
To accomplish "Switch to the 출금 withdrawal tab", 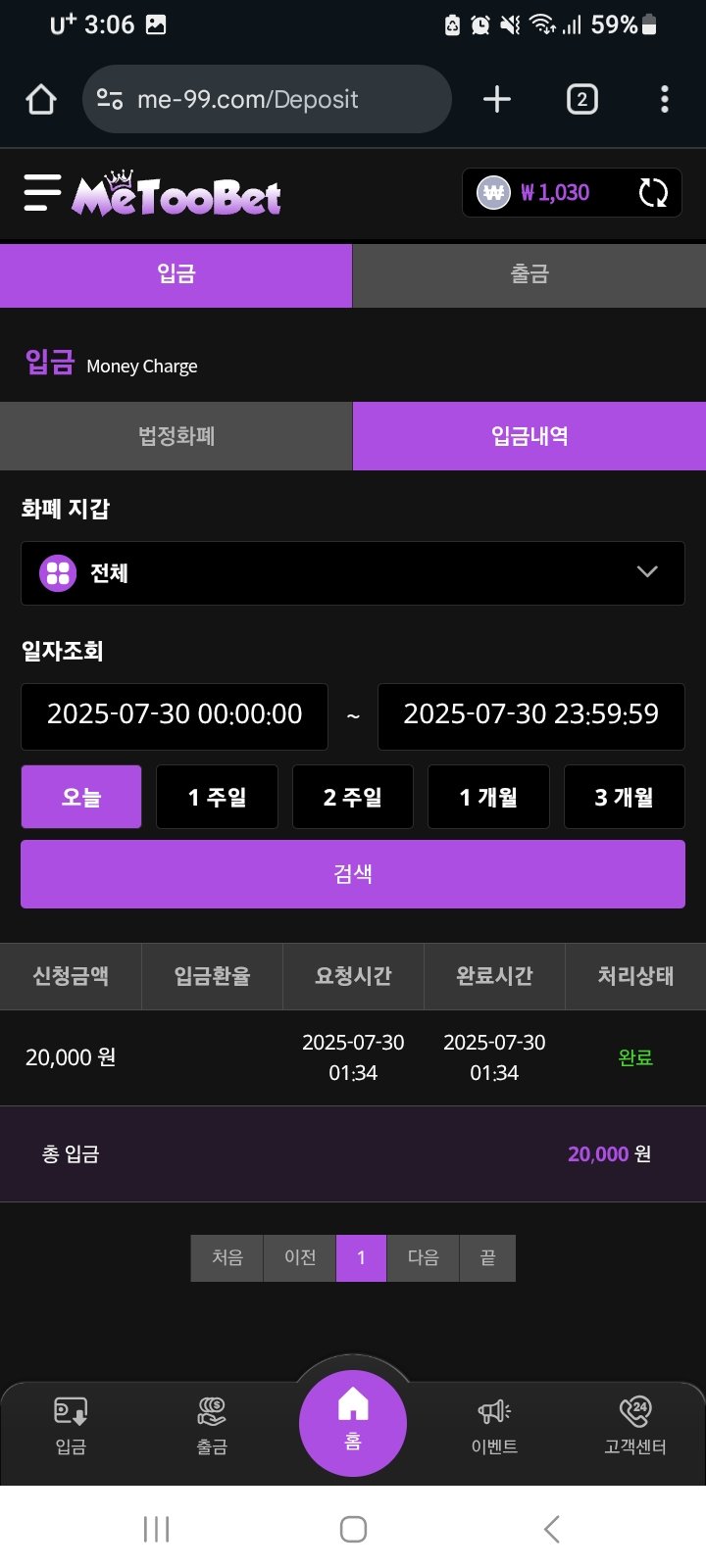I will click(x=529, y=274).
